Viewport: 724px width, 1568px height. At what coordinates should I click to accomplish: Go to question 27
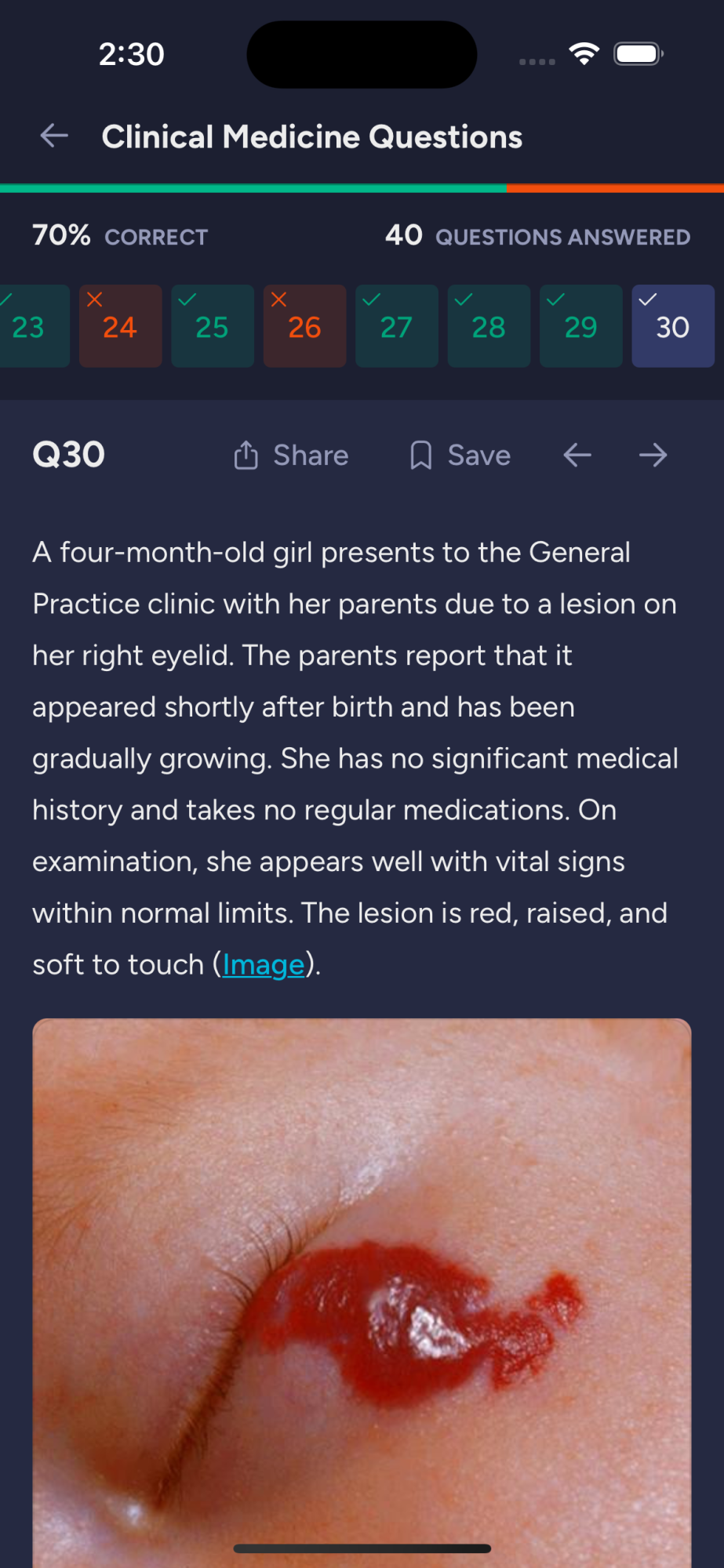coord(397,326)
